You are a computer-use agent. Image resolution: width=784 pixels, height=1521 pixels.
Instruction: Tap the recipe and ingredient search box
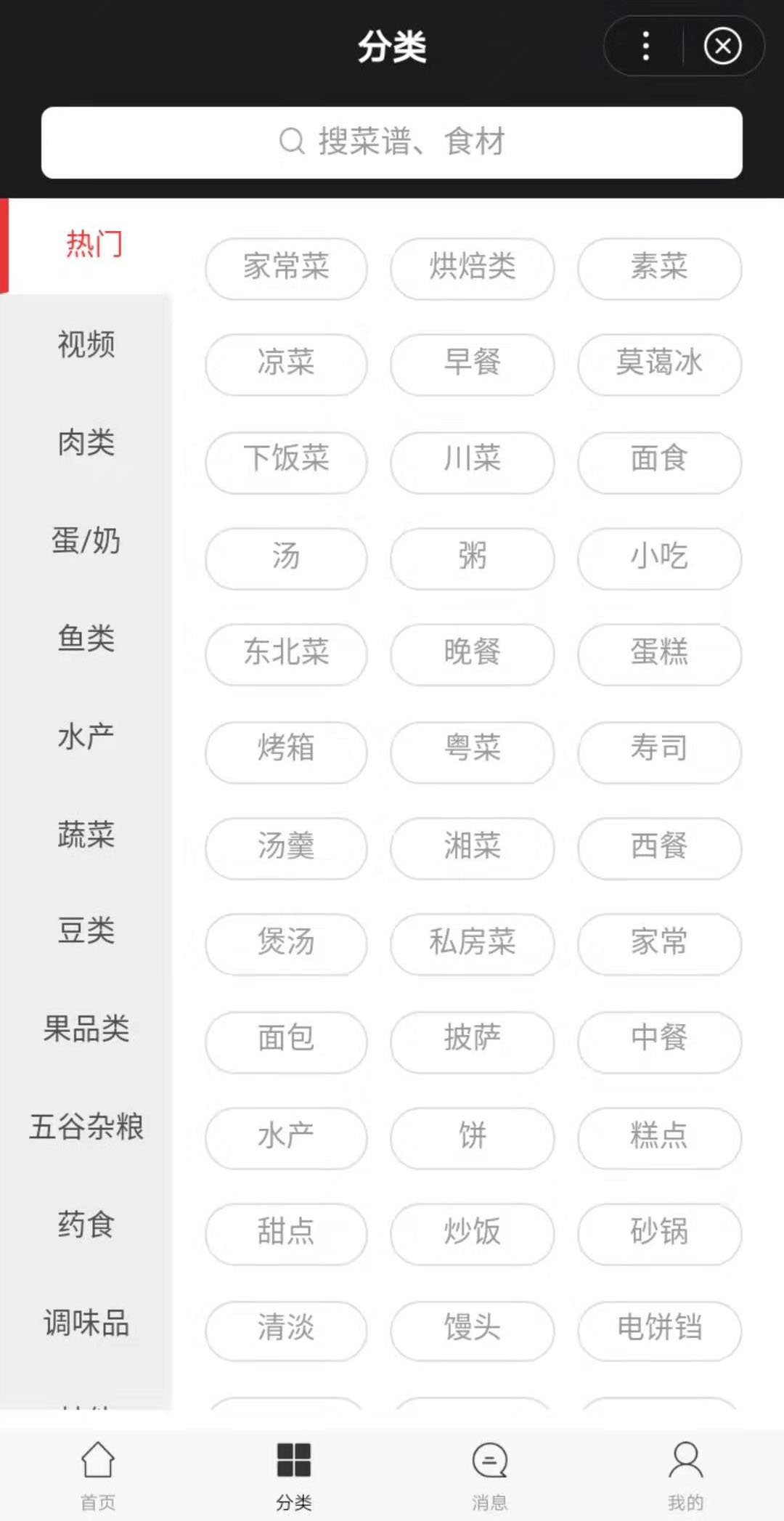[392, 142]
